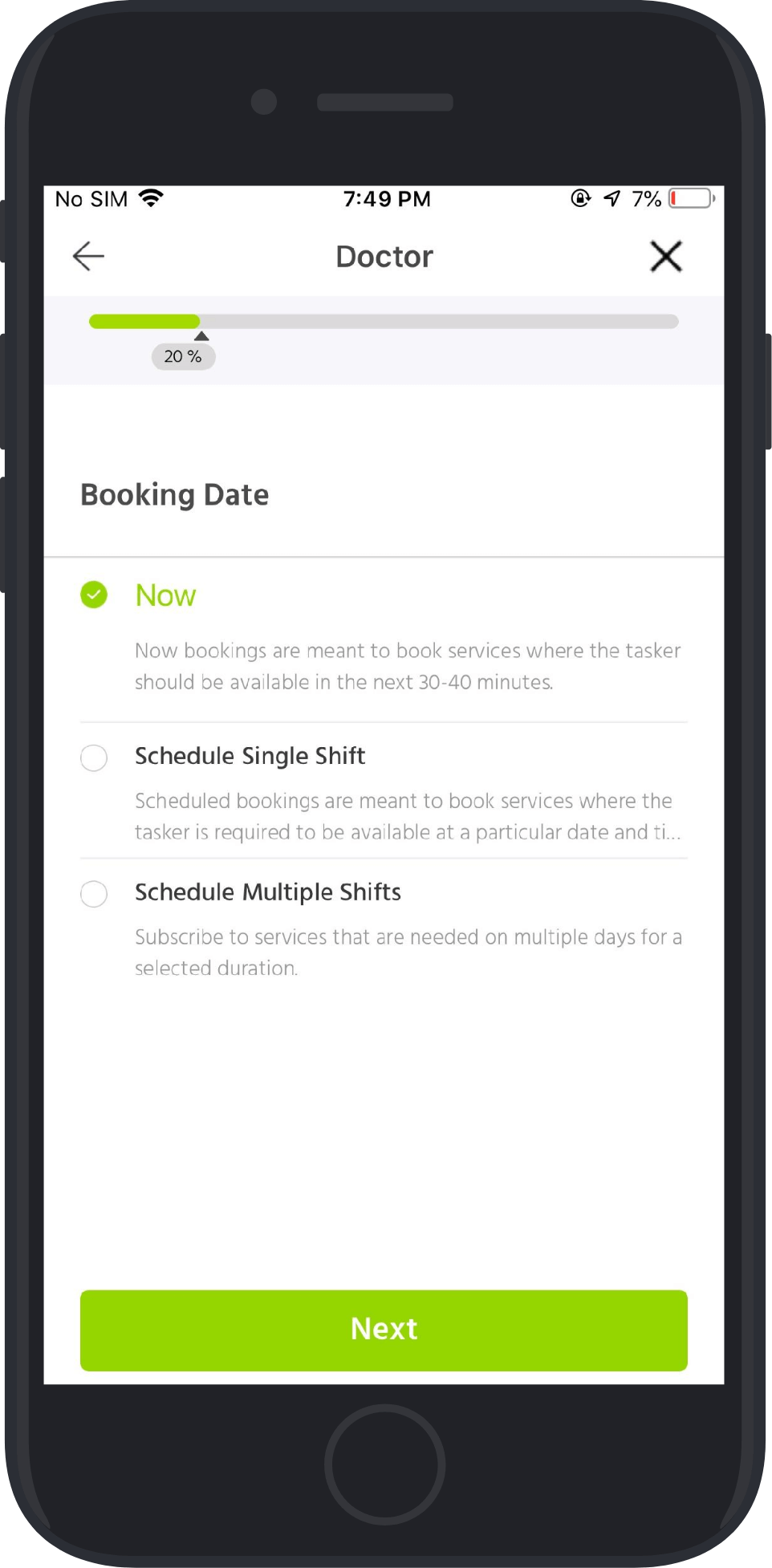Viewport: 772px width, 1568px height.
Task: Go back using the left arrow
Action: click(88, 257)
